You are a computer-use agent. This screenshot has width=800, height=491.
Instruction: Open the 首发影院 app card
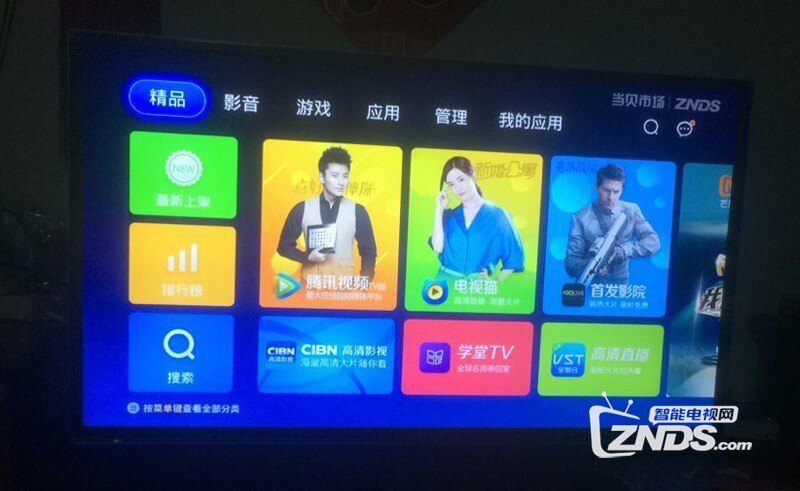tap(609, 236)
